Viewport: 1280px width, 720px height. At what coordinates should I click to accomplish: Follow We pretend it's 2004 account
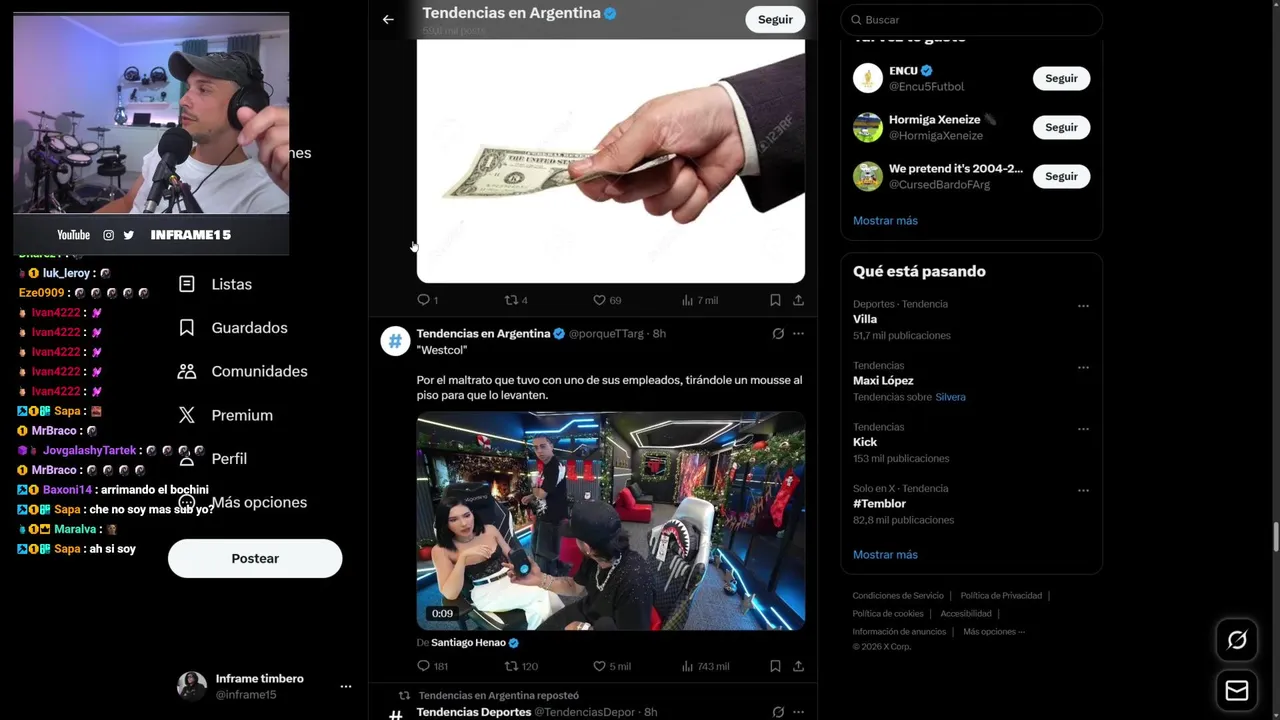pos(1061,176)
